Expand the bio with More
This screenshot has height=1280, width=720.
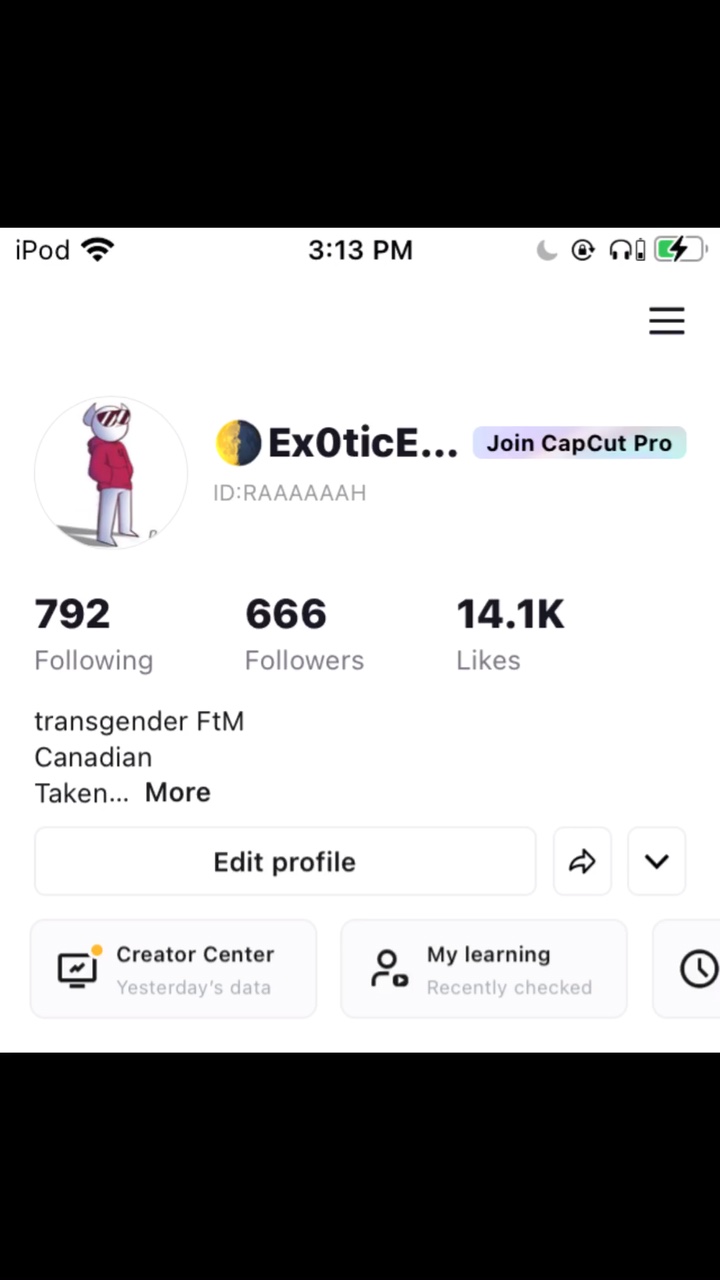click(178, 793)
